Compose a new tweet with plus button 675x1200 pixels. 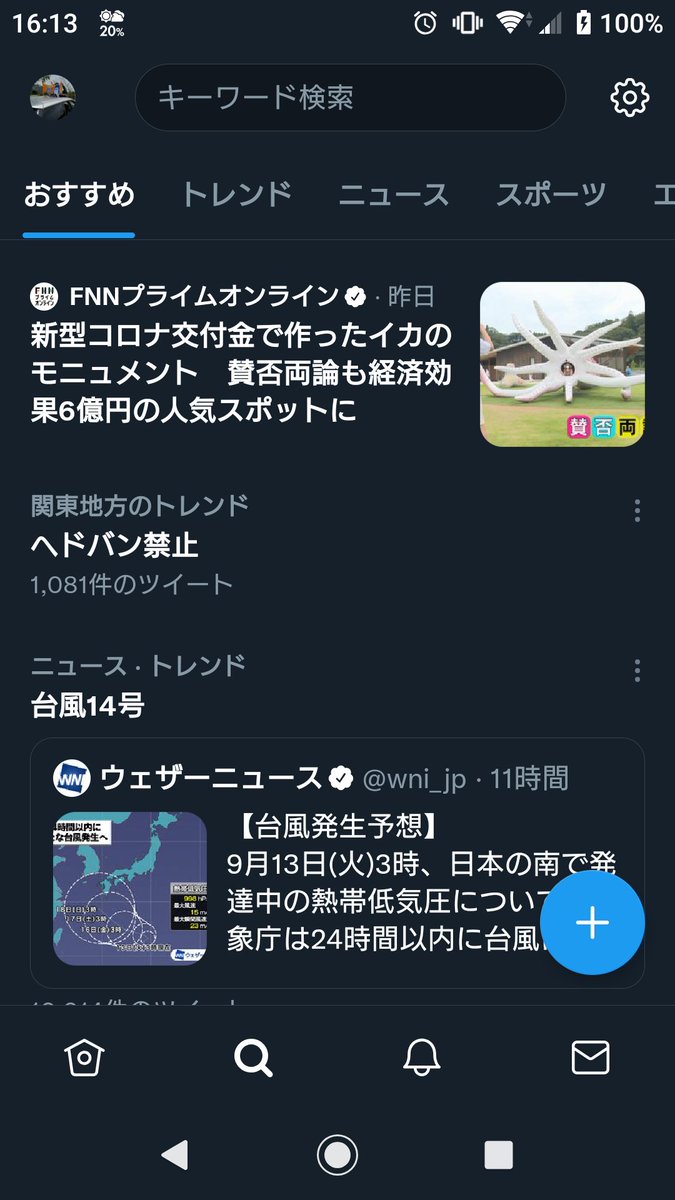coord(592,923)
